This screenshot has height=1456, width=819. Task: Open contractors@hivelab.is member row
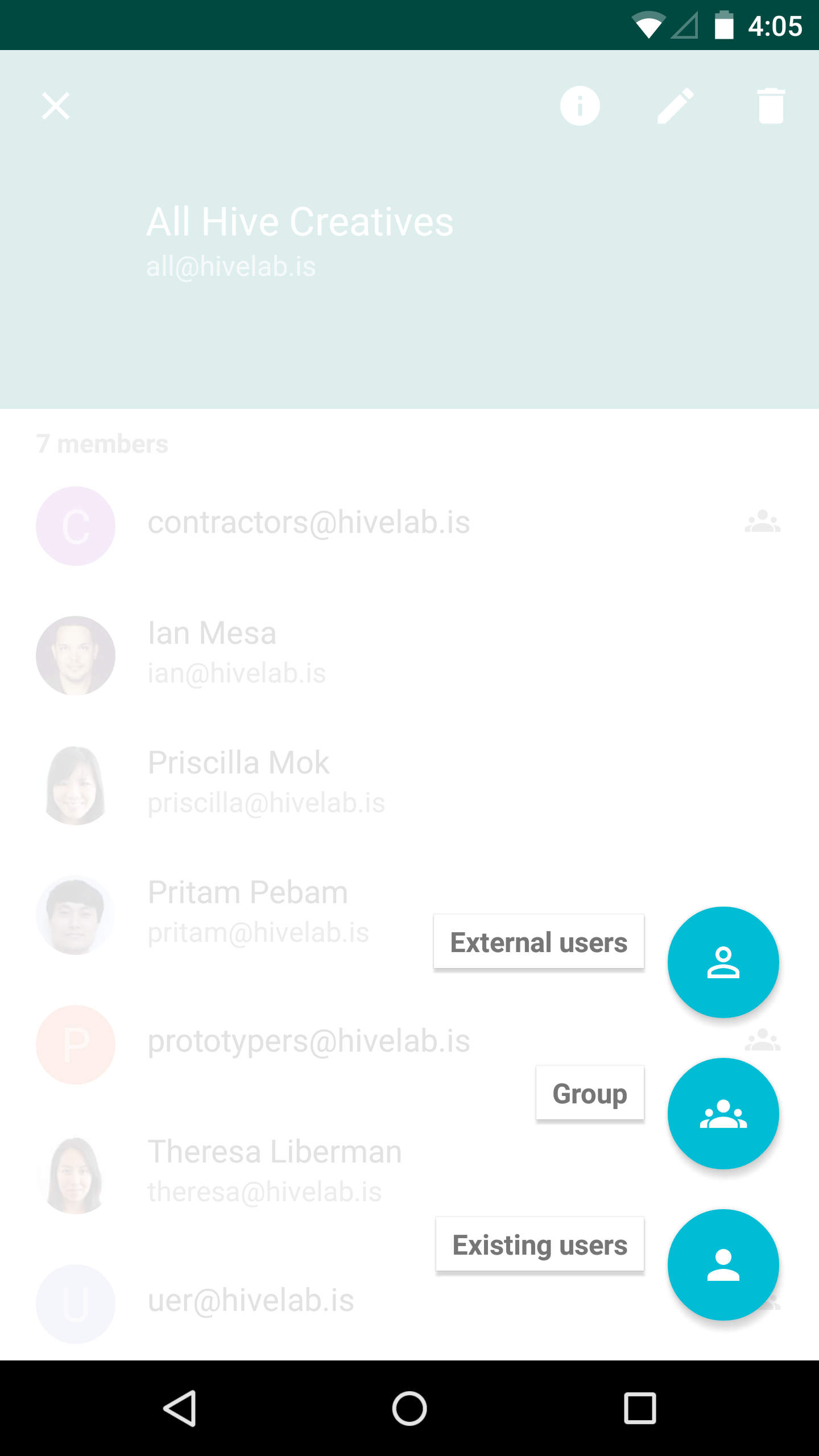click(x=309, y=523)
